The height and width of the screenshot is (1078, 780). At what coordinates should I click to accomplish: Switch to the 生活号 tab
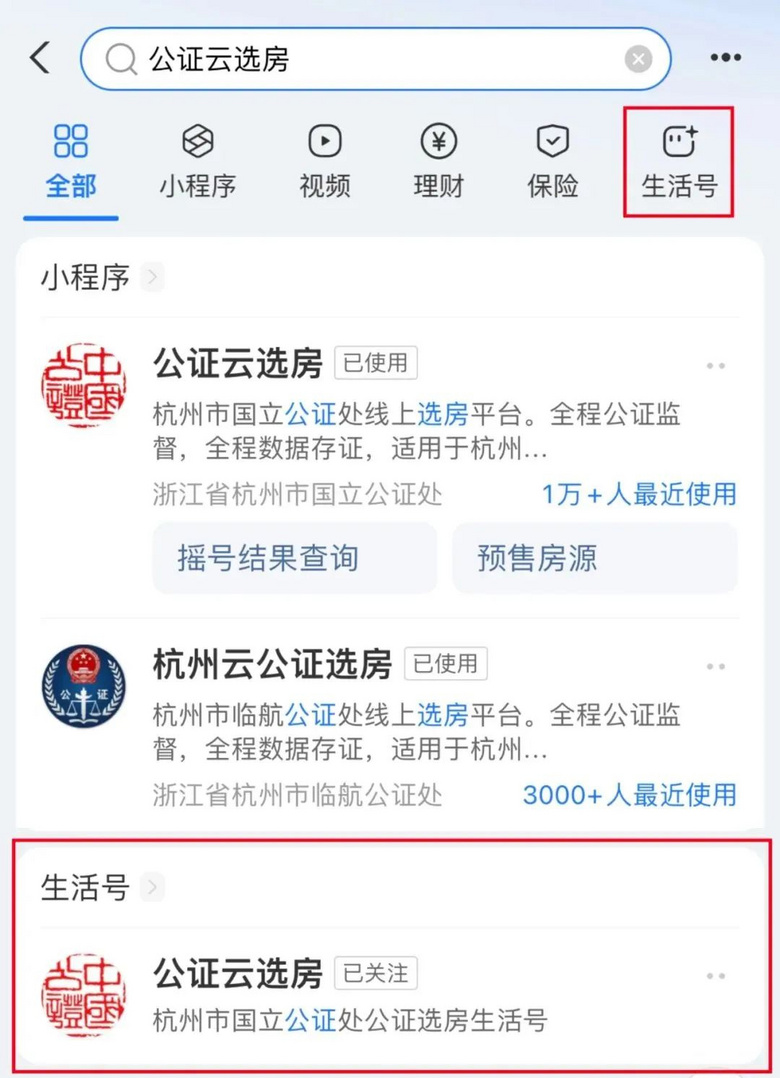679,161
